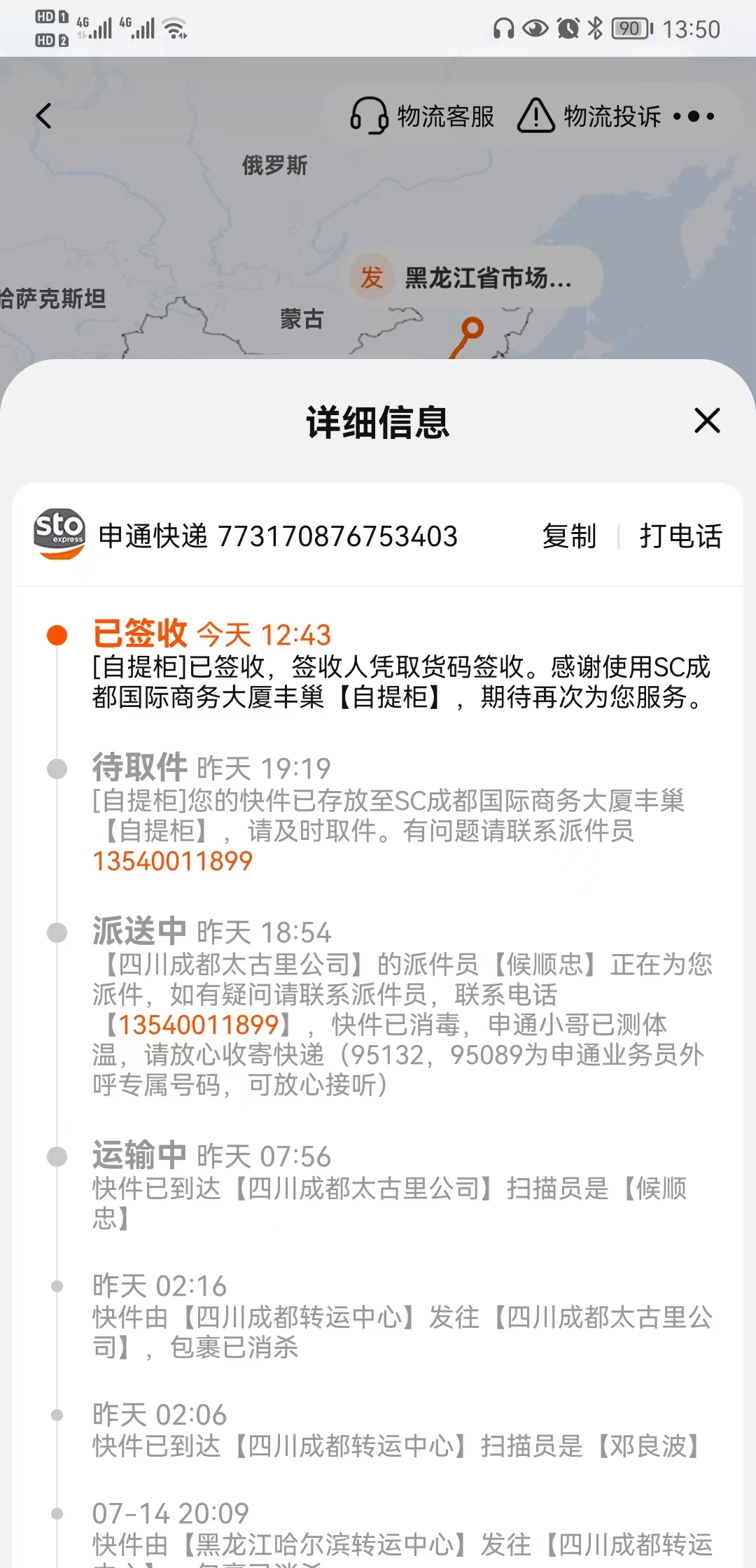Open 物流投诉 logistics complaint
Image resolution: width=756 pixels, height=1568 pixels.
click(x=589, y=116)
